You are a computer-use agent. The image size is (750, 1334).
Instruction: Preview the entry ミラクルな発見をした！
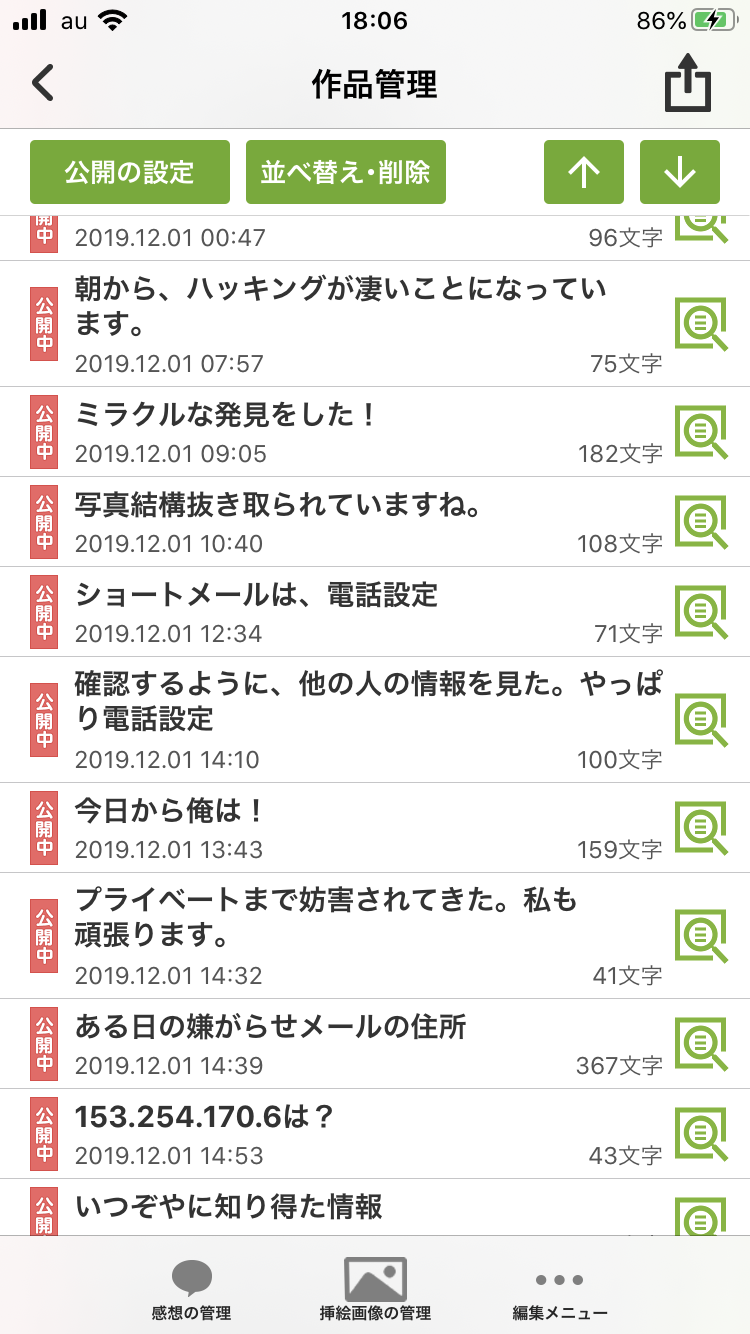(x=700, y=432)
